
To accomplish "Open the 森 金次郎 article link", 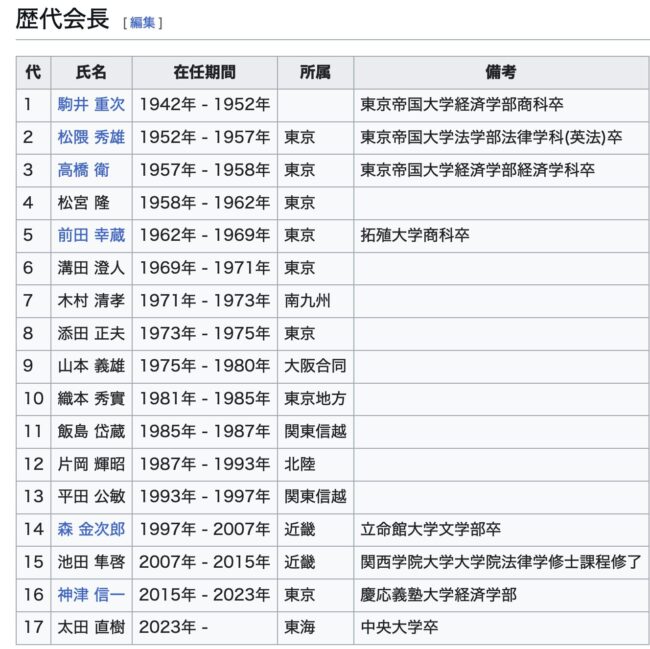I will point(91,529).
